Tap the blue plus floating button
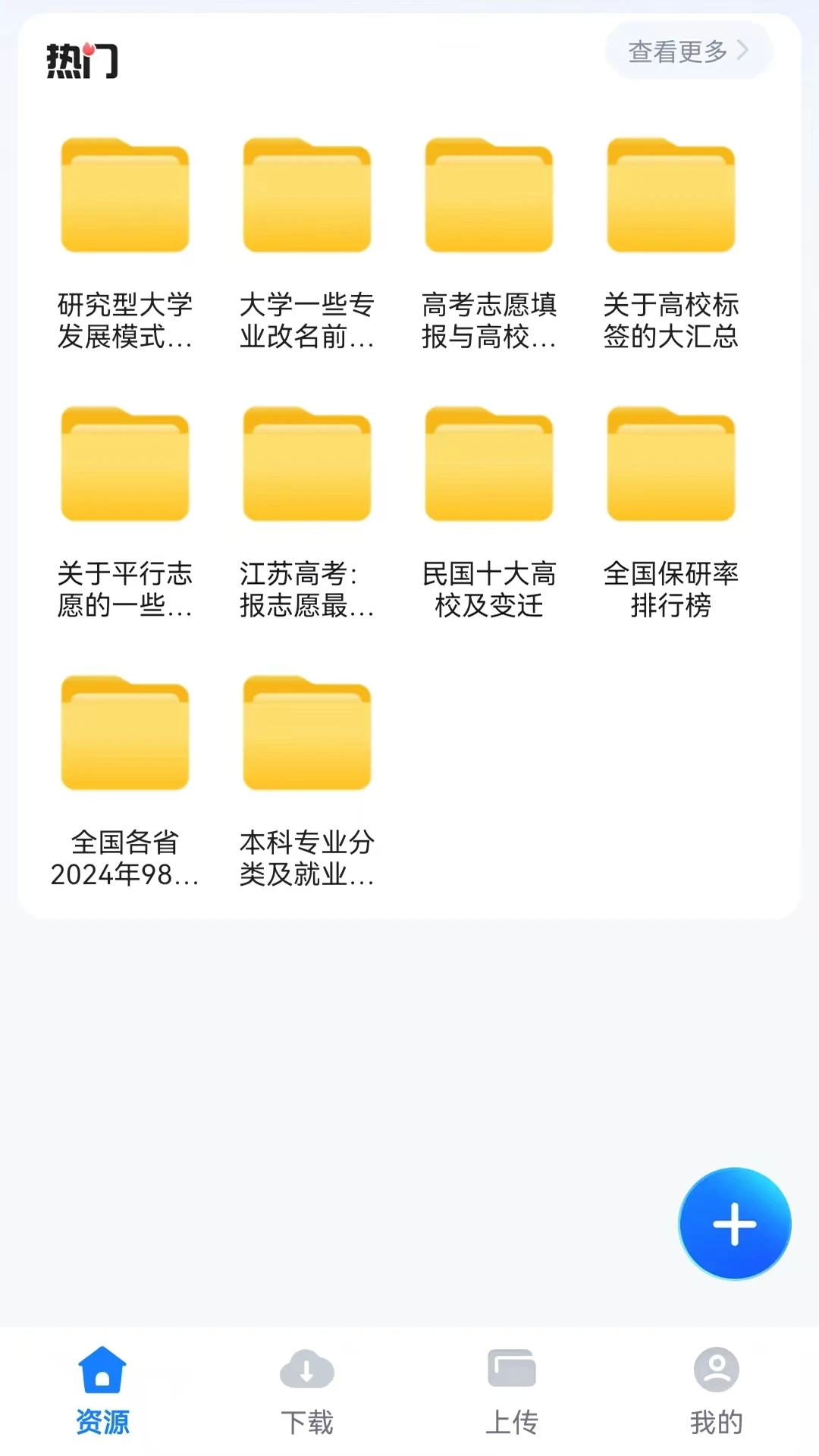Viewport: 819px width, 1456px height. [734, 1222]
